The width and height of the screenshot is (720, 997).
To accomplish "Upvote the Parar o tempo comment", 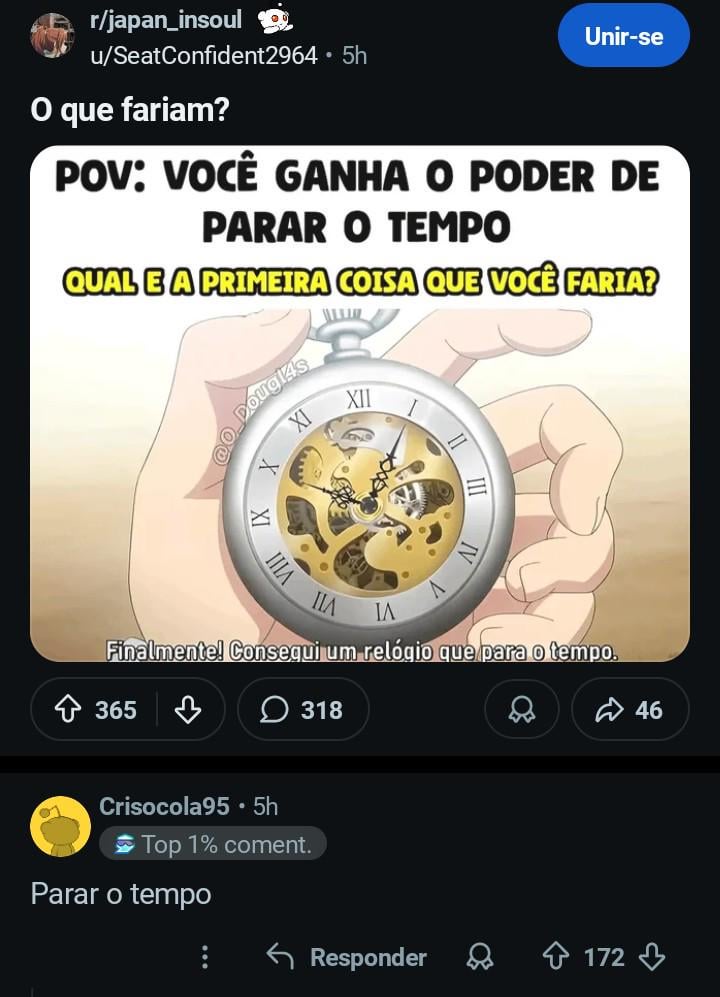I will tap(556, 957).
